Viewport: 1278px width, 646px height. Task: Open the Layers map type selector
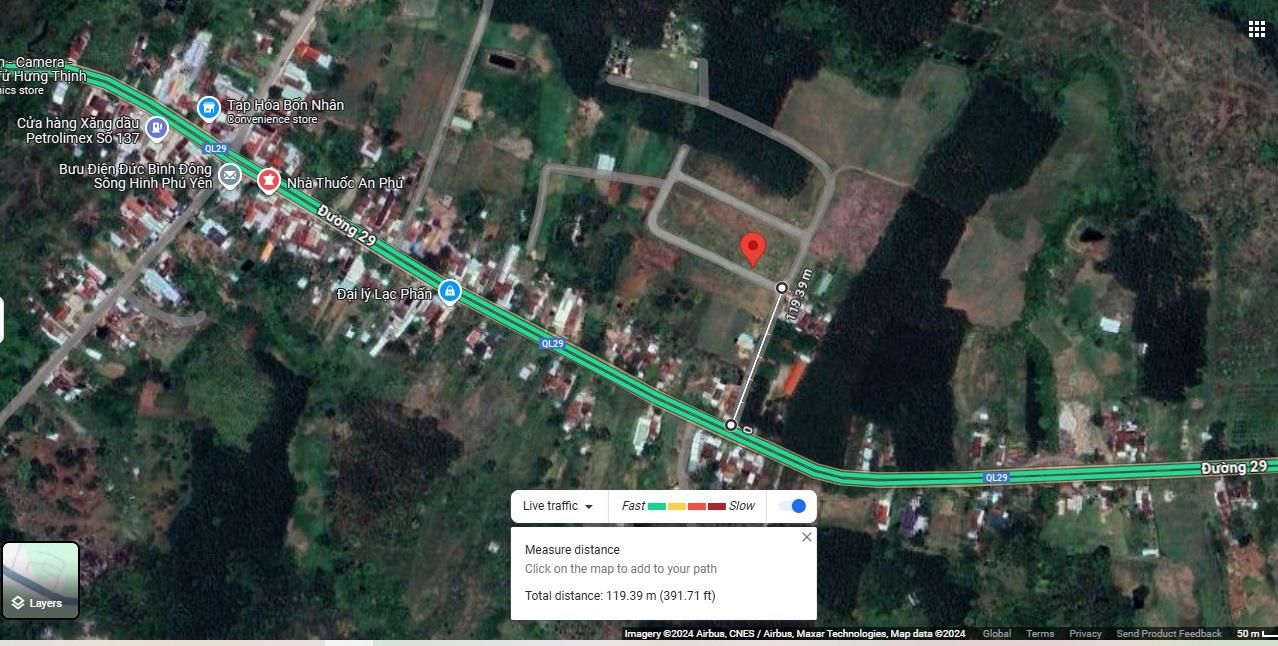[x=41, y=581]
